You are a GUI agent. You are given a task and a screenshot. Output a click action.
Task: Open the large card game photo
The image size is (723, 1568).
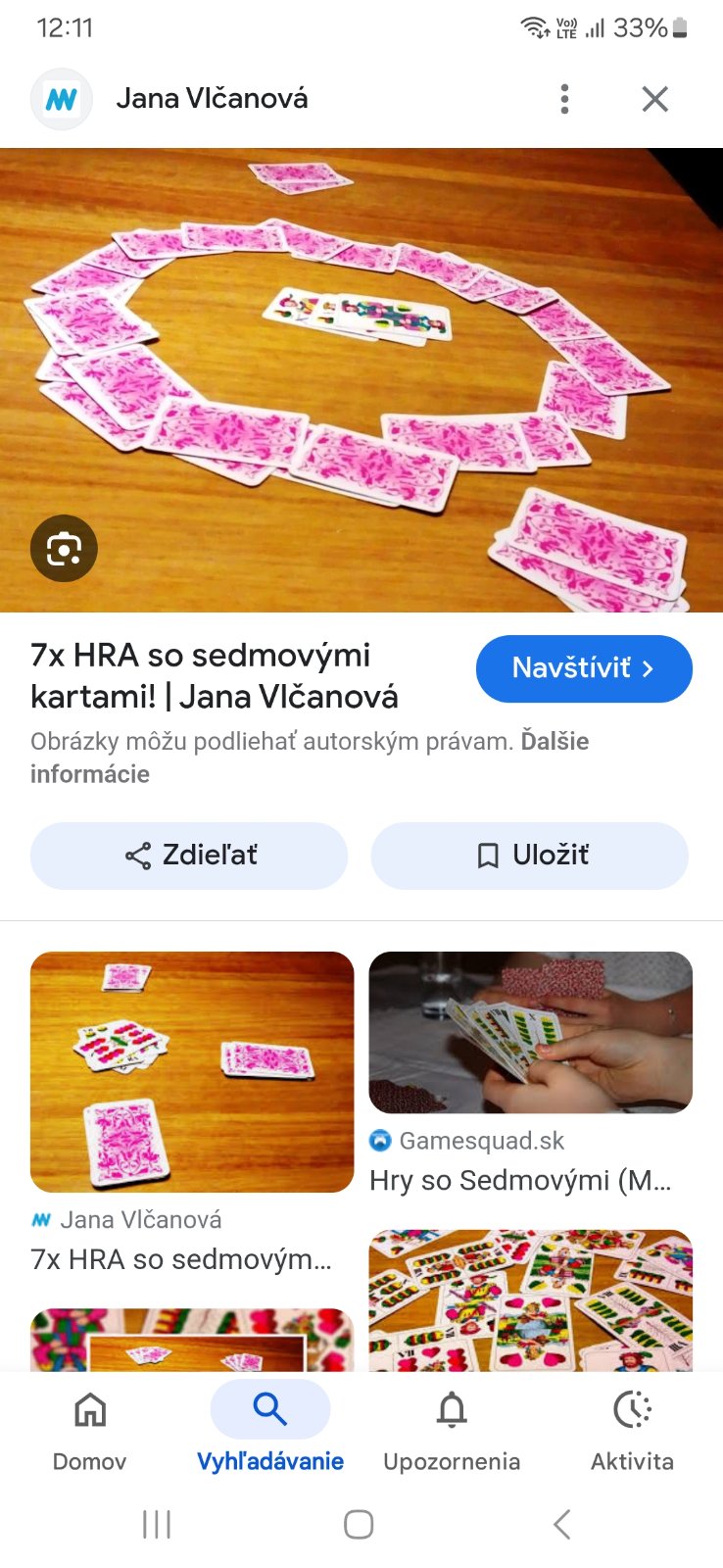tap(361, 380)
